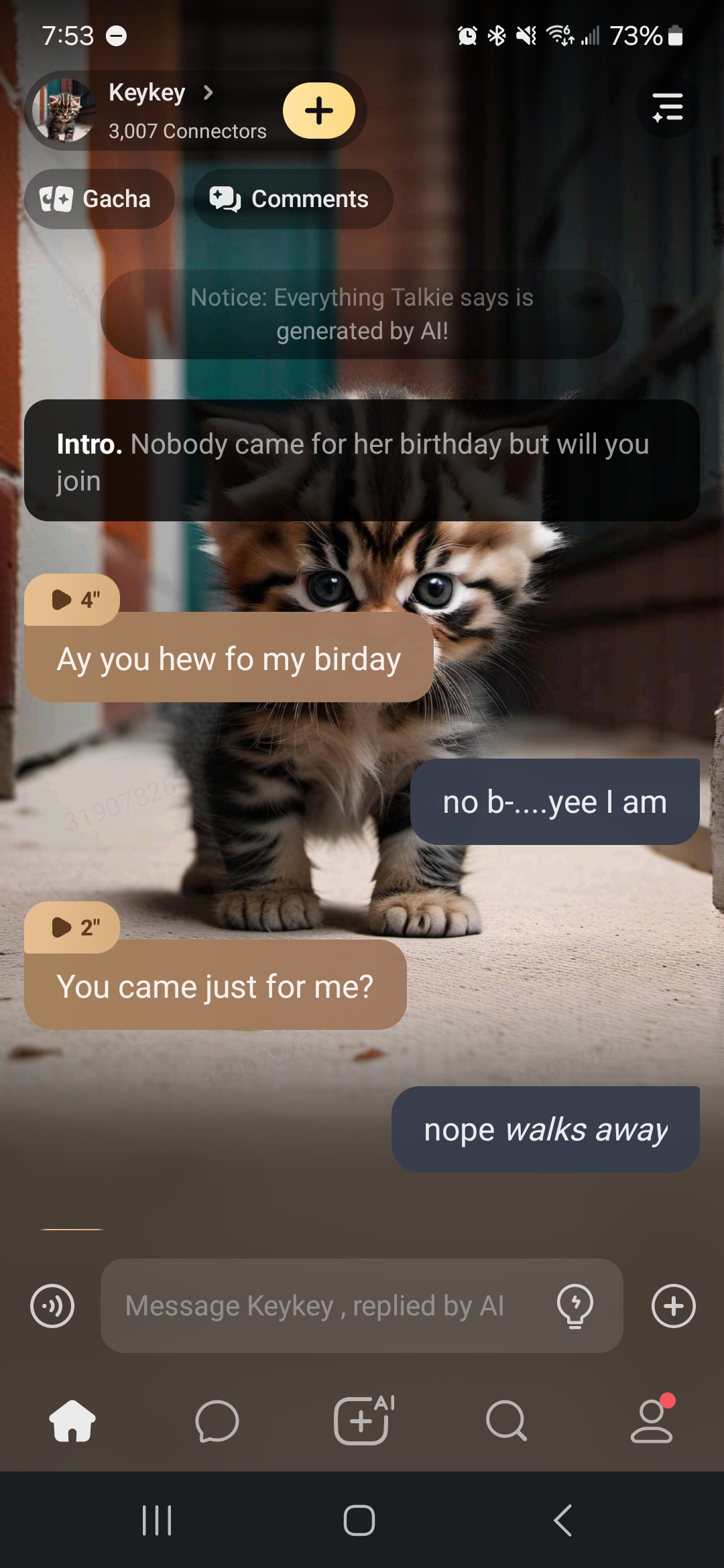Switch to the profile tab
Screen dimensions: 724x1568
coord(651,1421)
